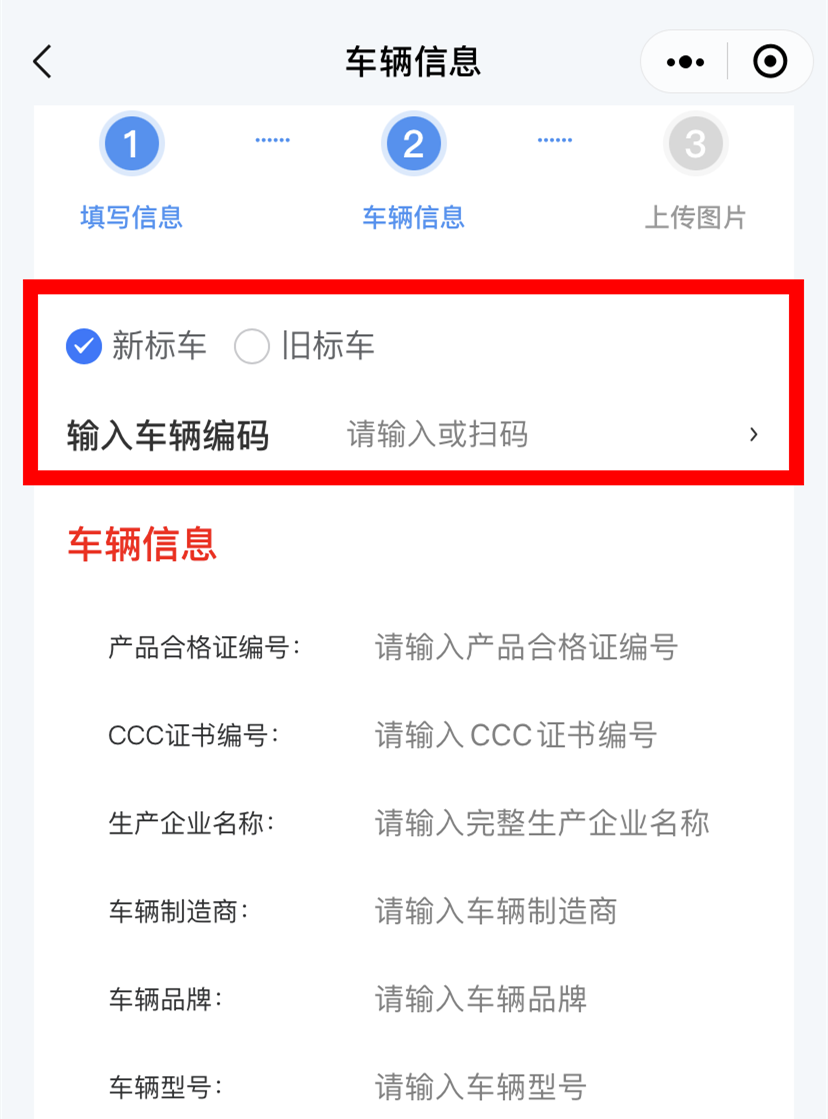Viewport: 828px width, 1119px height.
Task: Select the 新标车 radio option
Action: 84,347
